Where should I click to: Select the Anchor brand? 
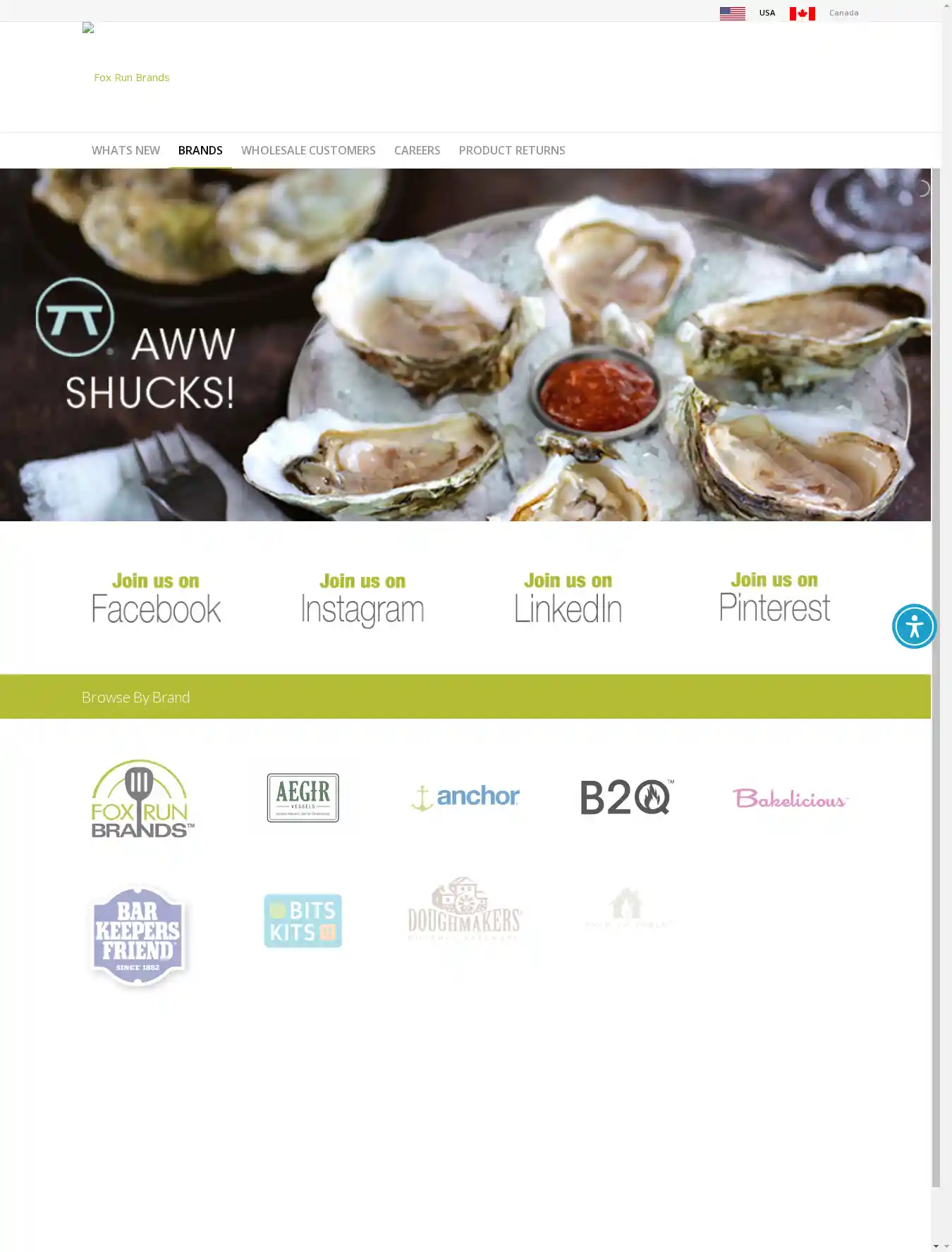click(465, 797)
